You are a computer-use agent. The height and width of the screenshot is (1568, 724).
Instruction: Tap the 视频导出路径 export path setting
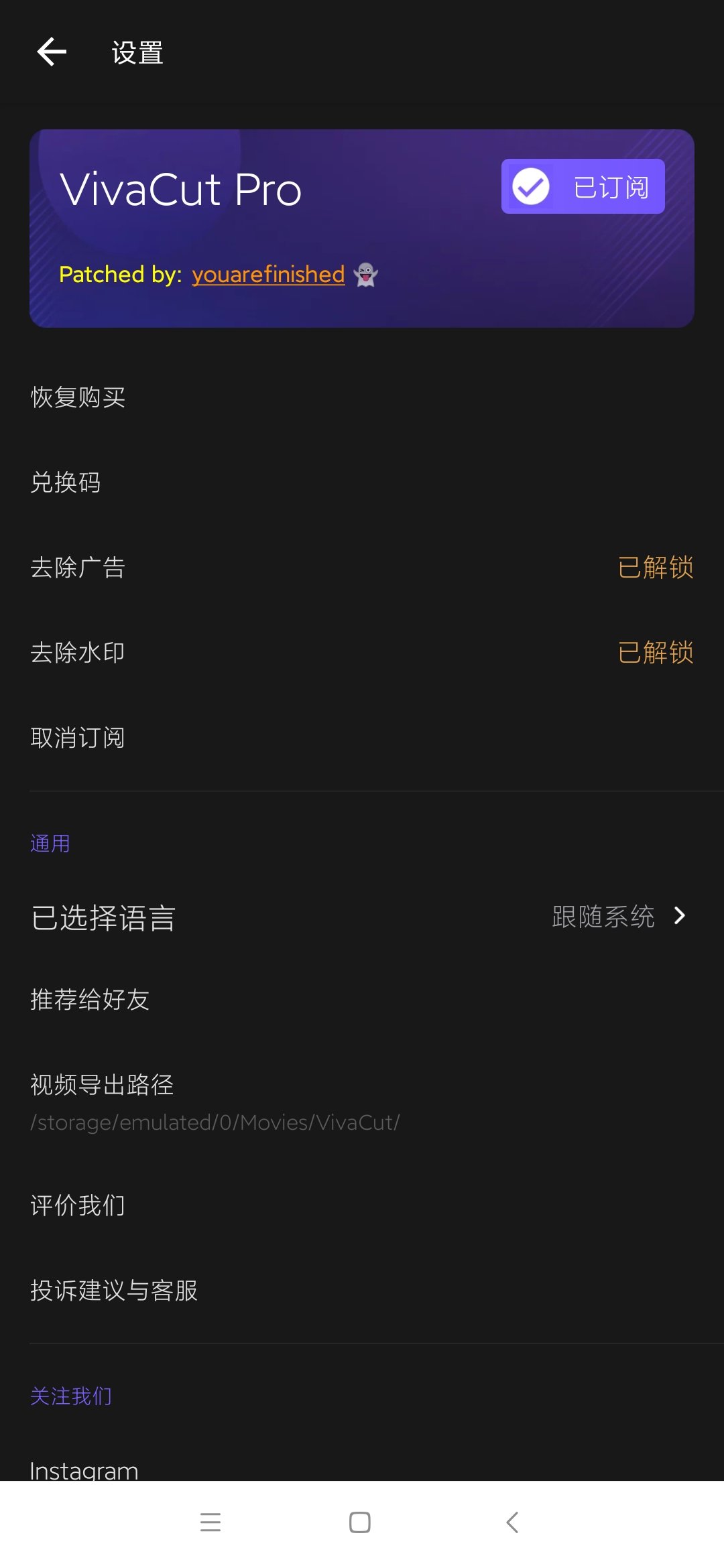101,1084
